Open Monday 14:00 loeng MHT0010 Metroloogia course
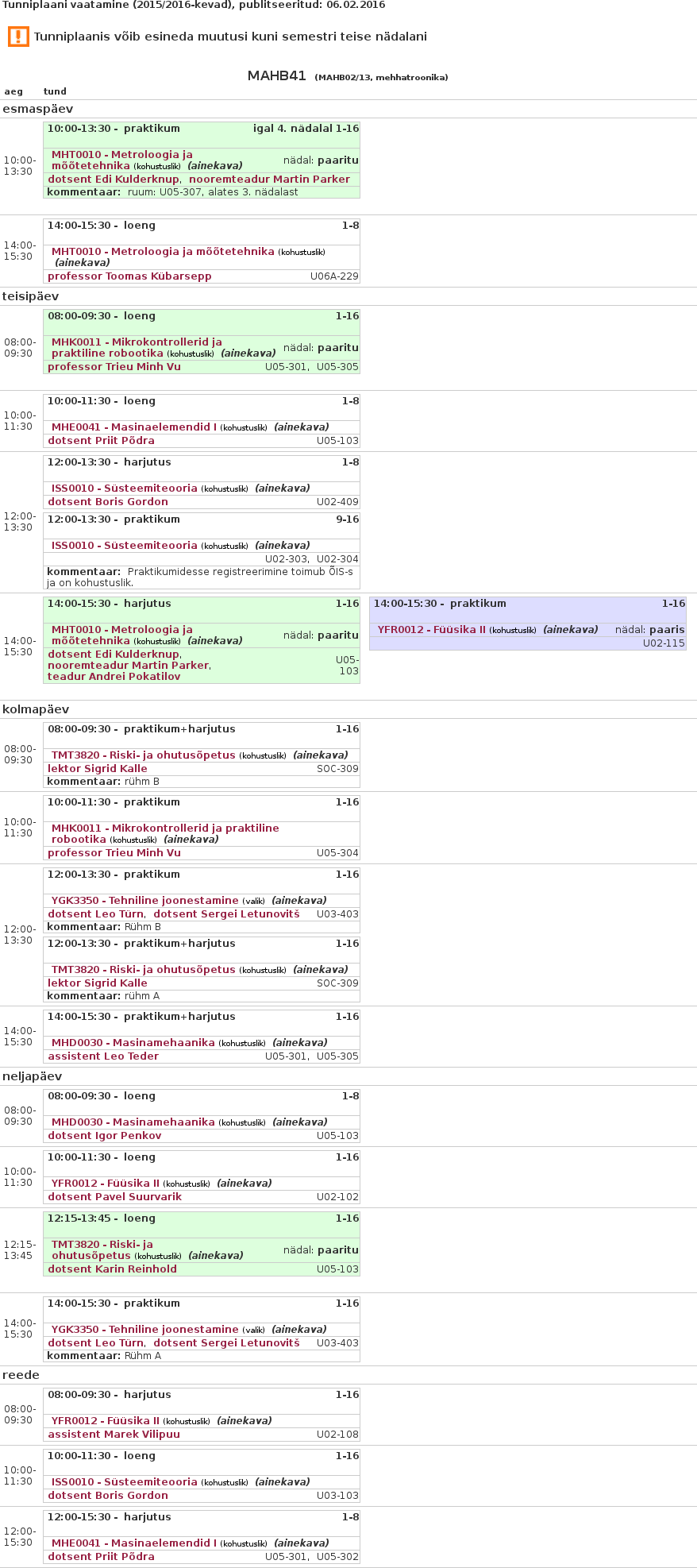 point(163,252)
